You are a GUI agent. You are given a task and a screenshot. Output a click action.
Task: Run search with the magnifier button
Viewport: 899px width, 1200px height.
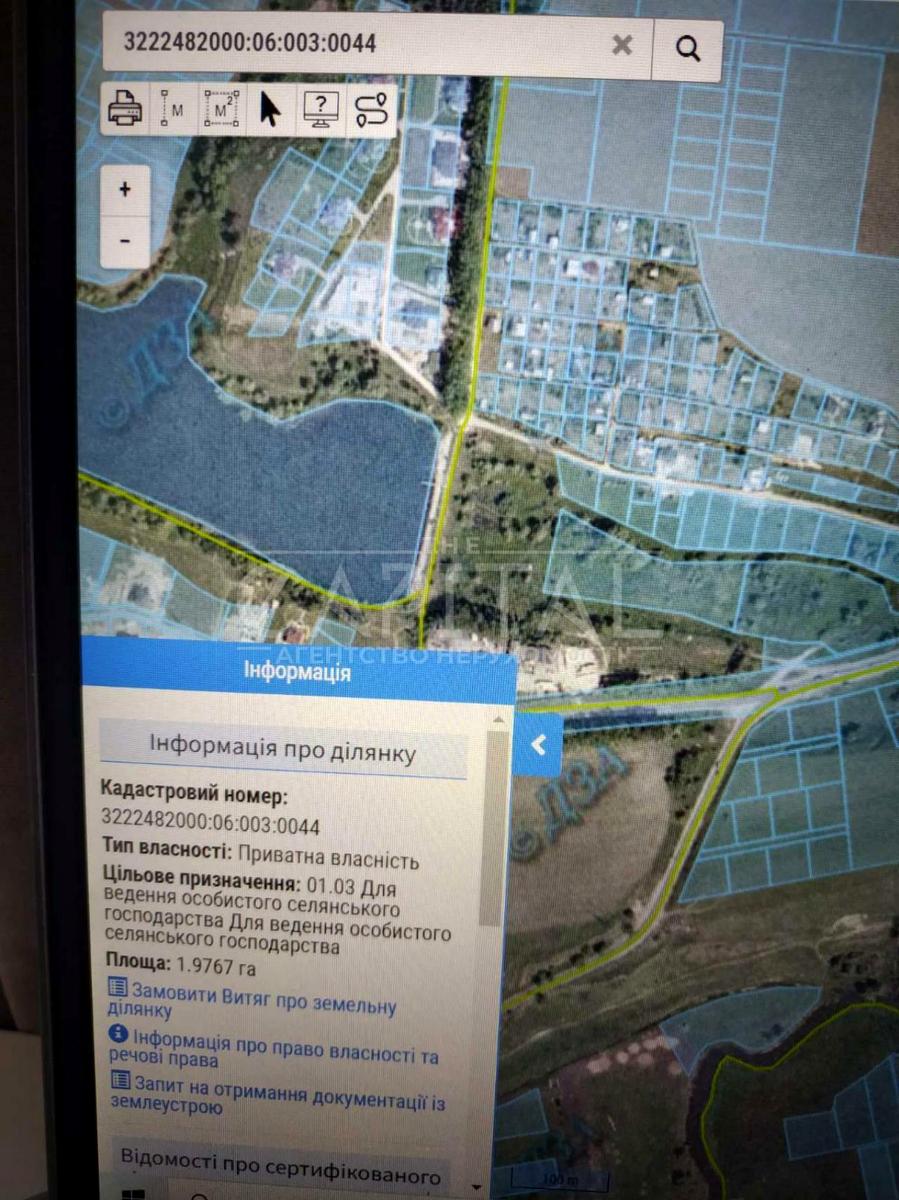click(x=688, y=49)
